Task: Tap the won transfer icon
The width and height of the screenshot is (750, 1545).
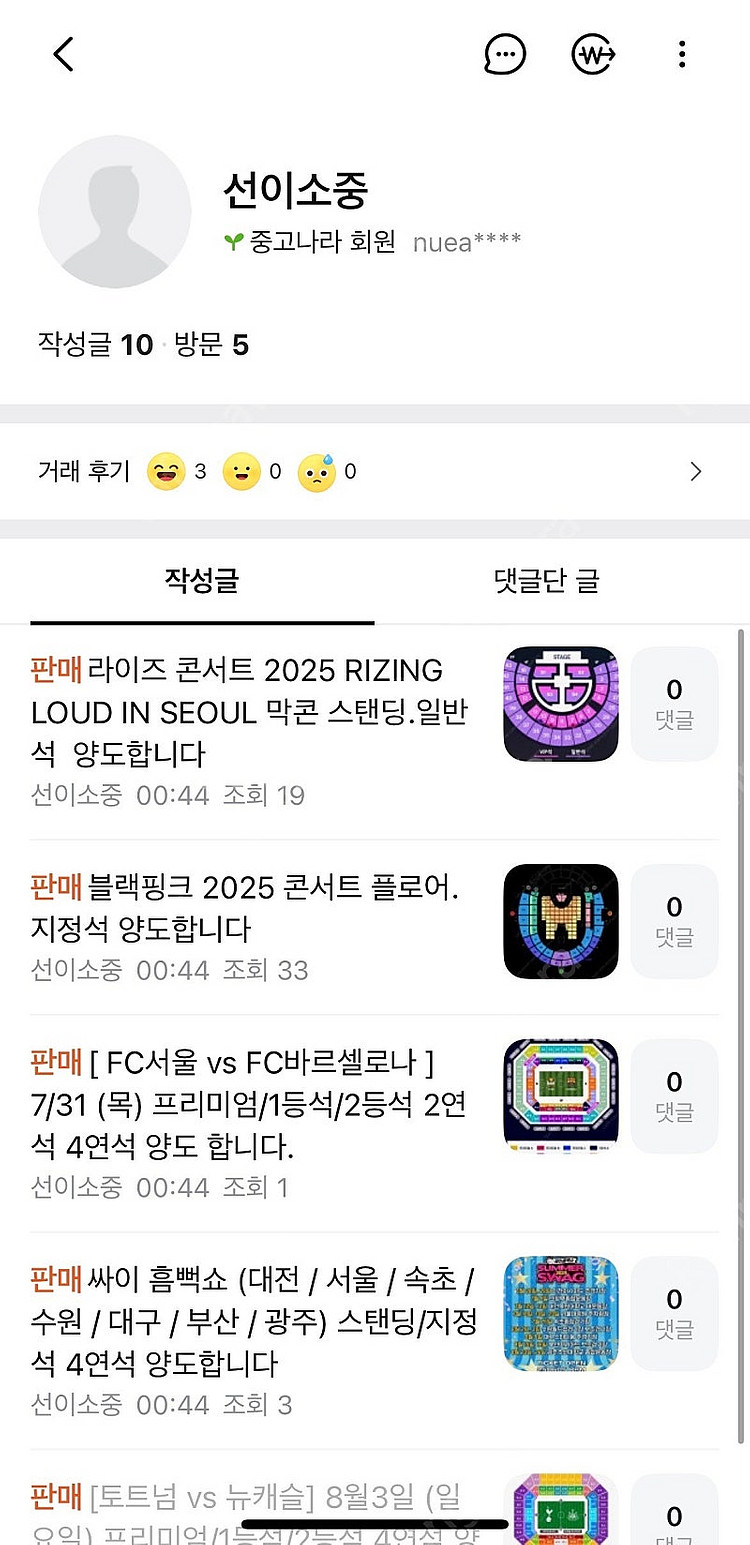Action: tap(592, 54)
